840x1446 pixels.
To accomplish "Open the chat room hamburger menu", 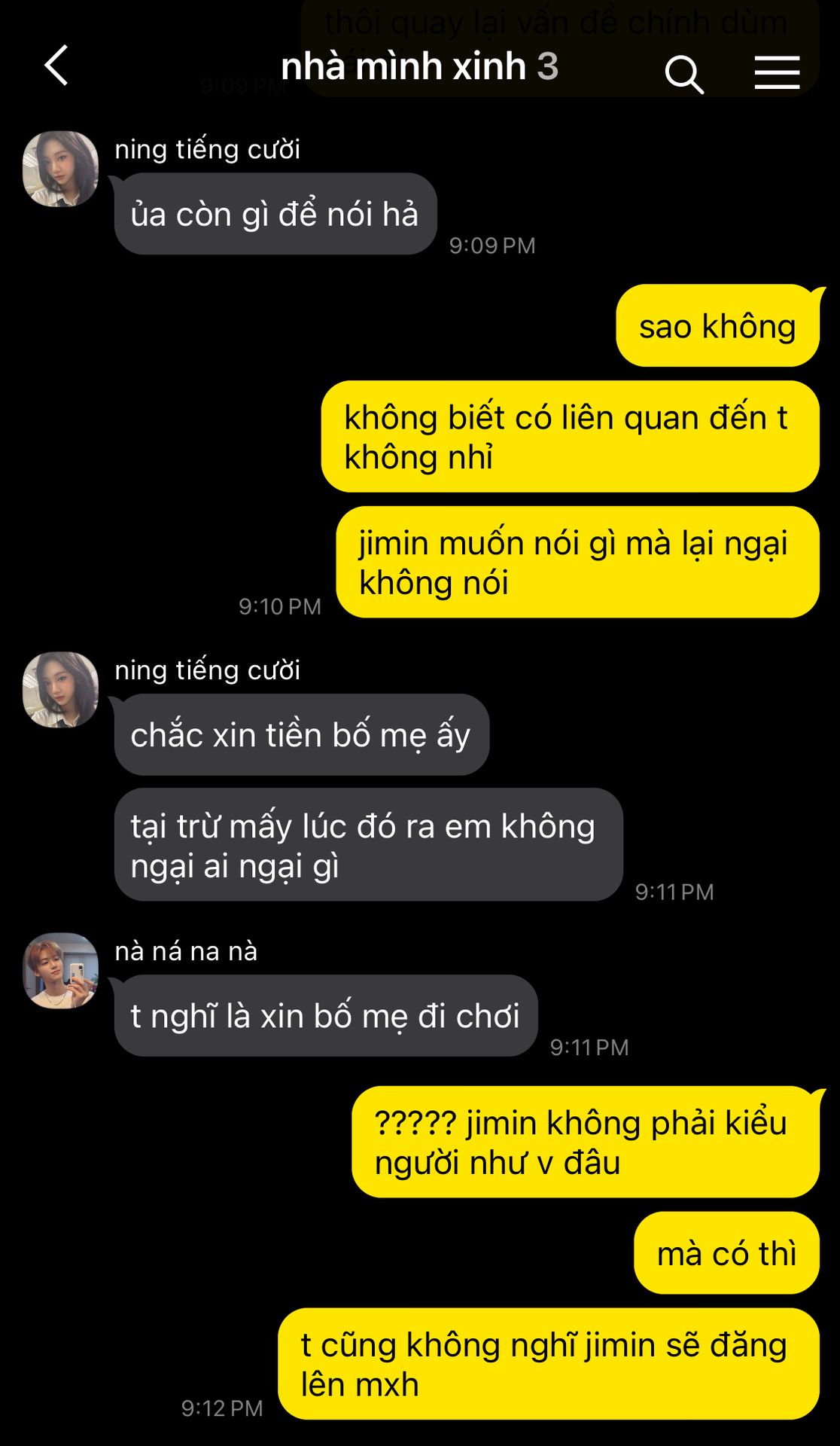I will pos(777,72).
